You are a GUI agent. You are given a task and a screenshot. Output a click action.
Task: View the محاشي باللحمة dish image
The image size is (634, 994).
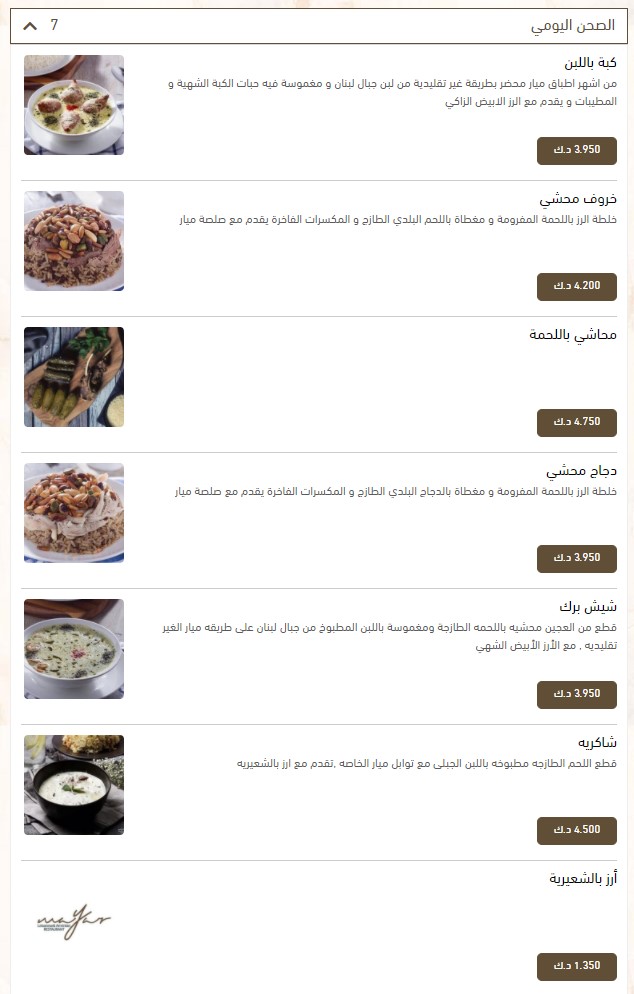pyautogui.click(x=74, y=377)
